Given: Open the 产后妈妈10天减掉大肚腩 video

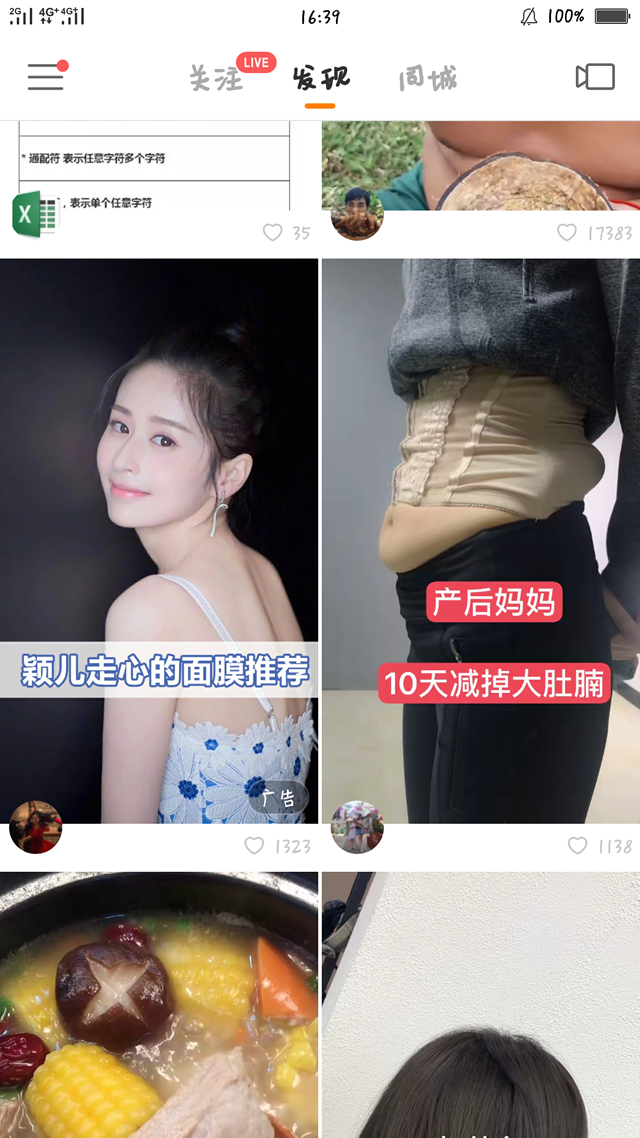Looking at the screenshot, I should (480, 540).
